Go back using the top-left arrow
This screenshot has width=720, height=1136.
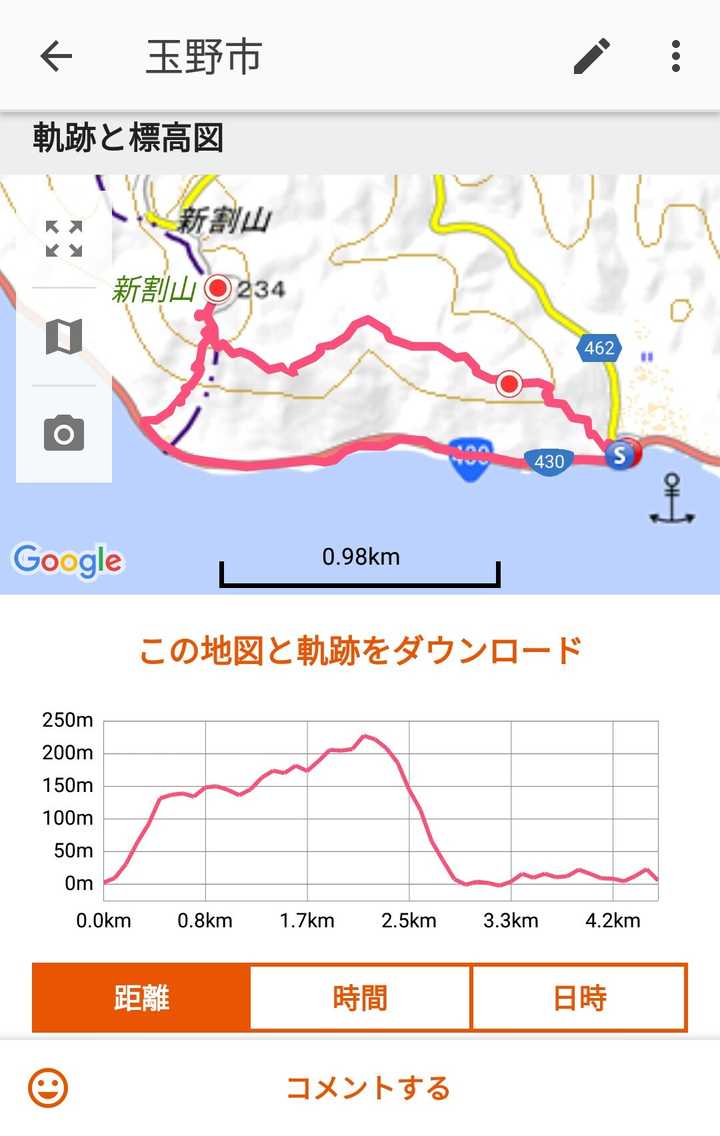[56, 56]
